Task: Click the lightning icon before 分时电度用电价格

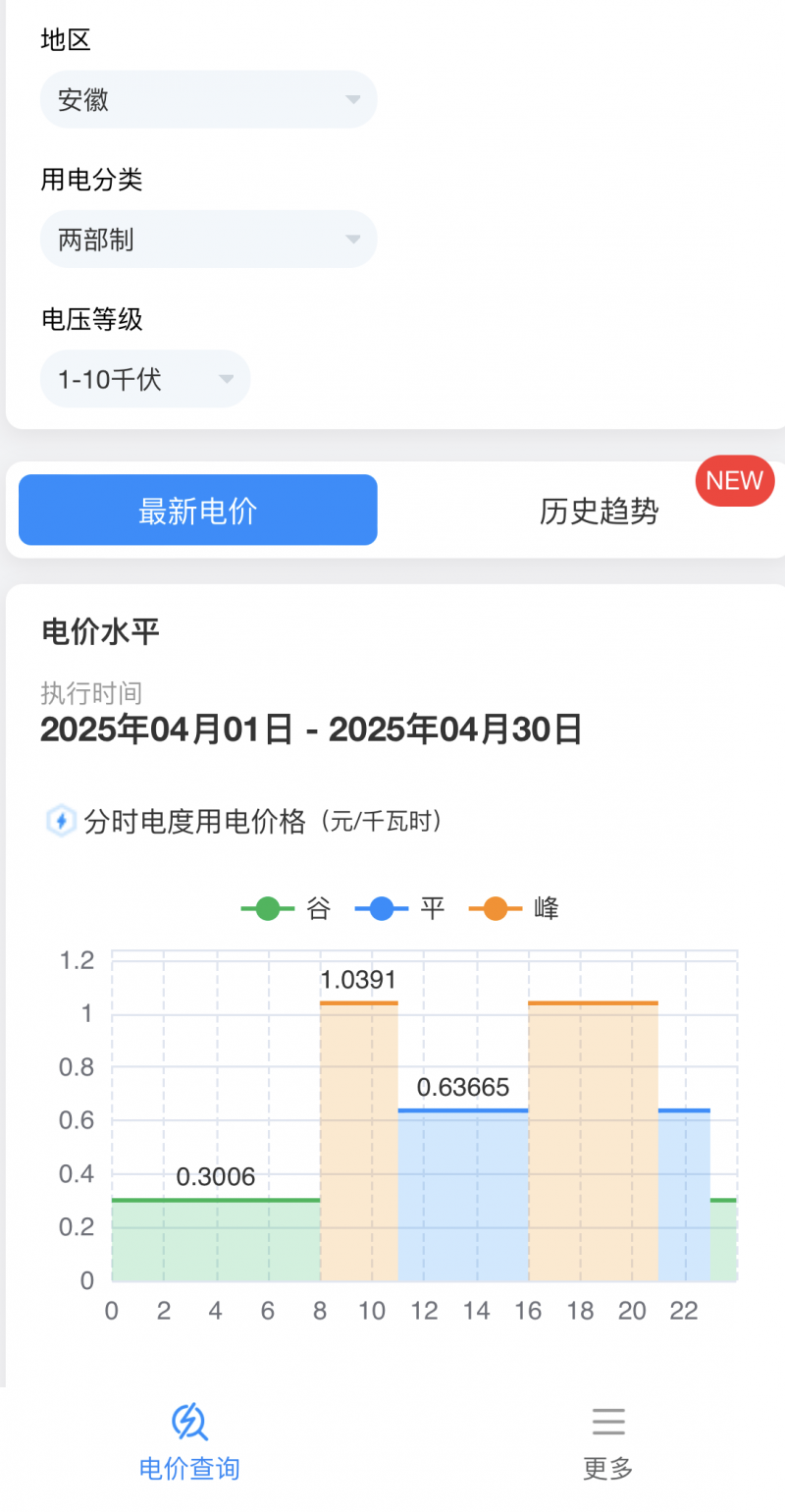Action: (61, 821)
